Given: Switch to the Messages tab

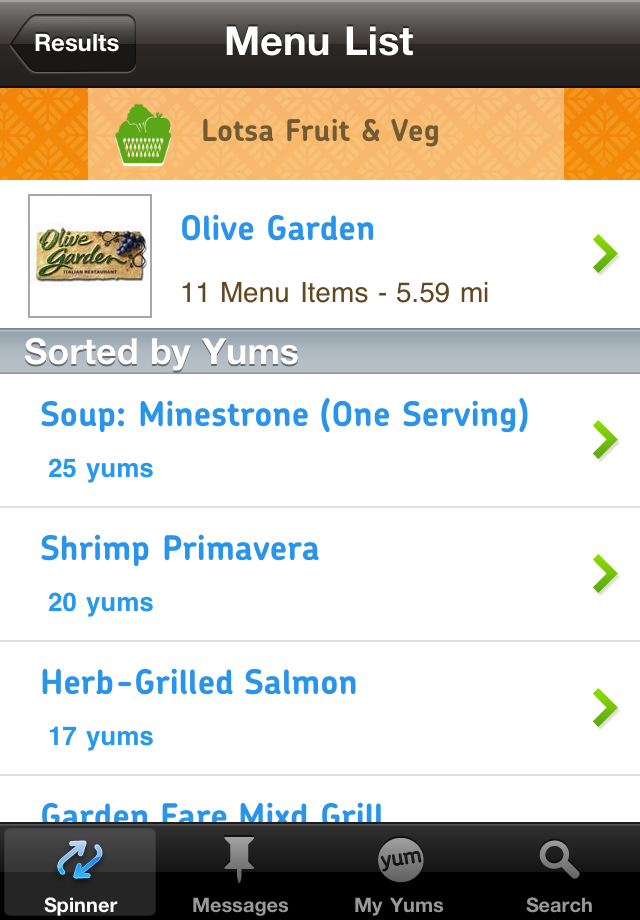Looking at the screenshot, I should click(240, 874).
